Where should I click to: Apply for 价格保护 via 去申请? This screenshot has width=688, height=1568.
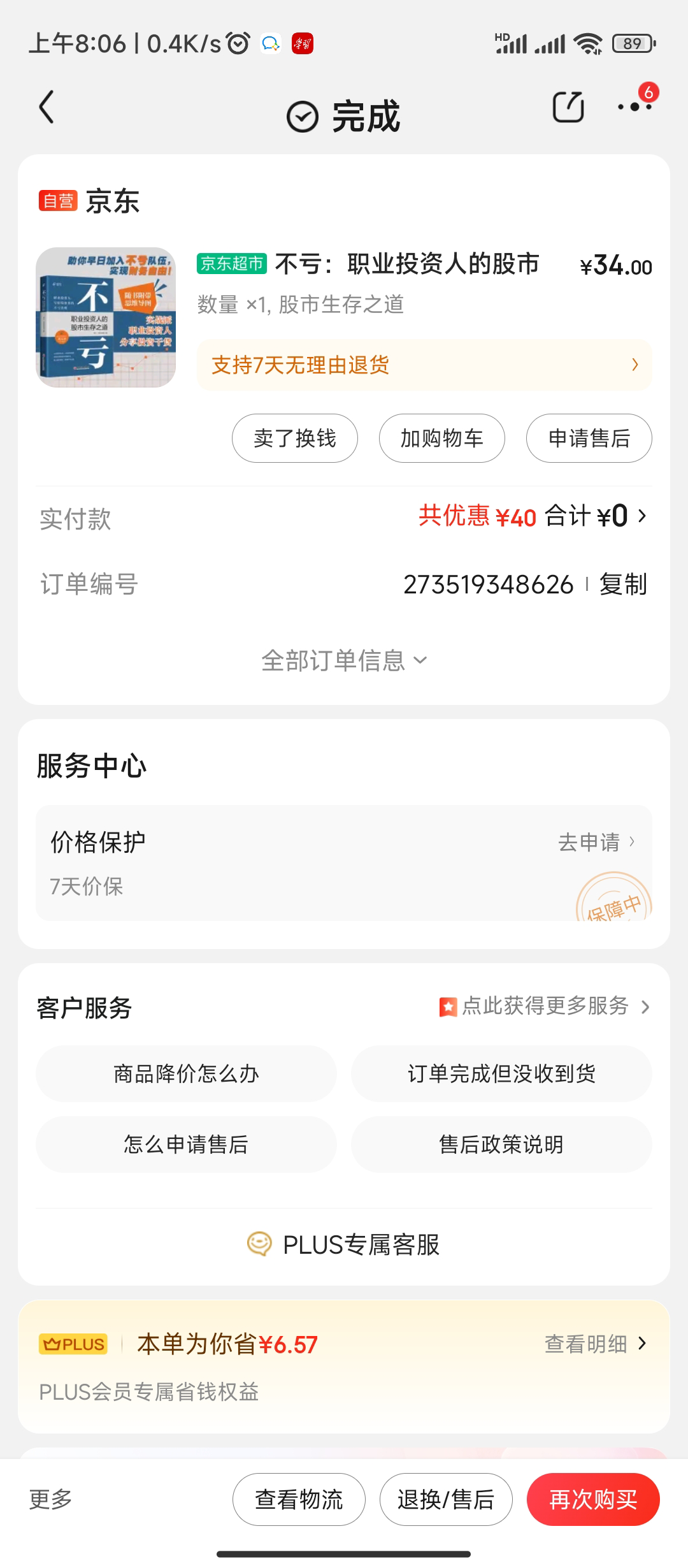pos(596,843)
